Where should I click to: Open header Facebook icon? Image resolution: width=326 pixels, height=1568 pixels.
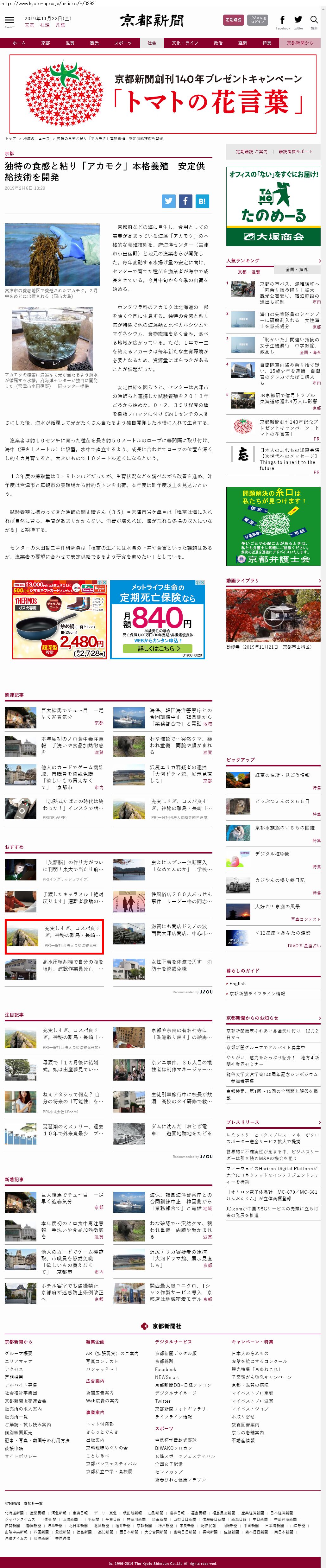[282, 21]
